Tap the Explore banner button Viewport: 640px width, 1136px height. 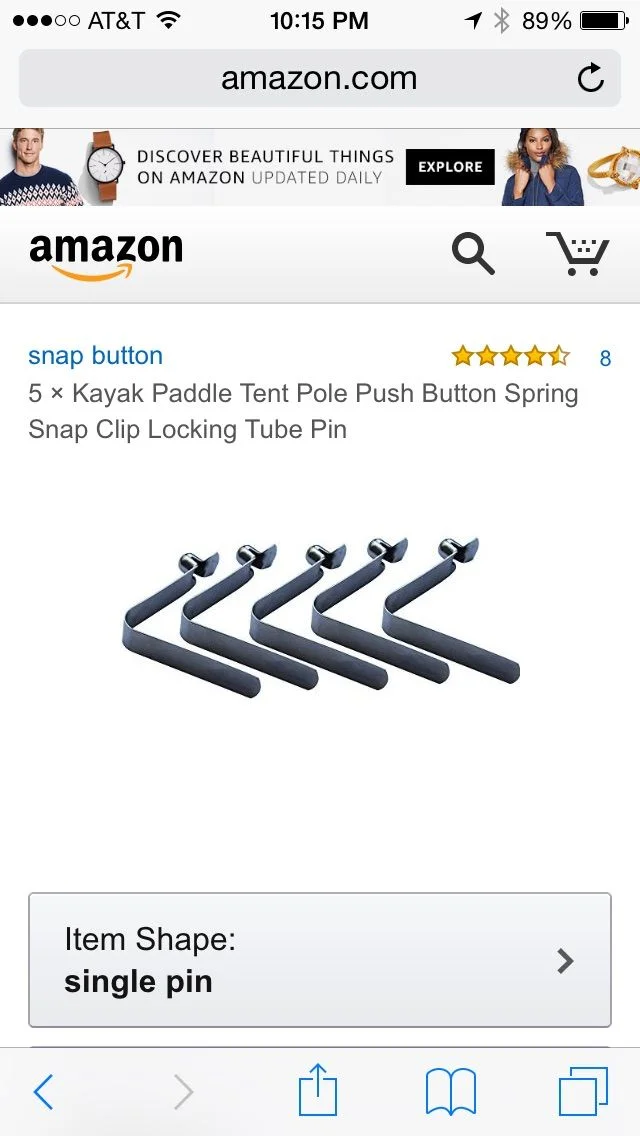(450, 167)
